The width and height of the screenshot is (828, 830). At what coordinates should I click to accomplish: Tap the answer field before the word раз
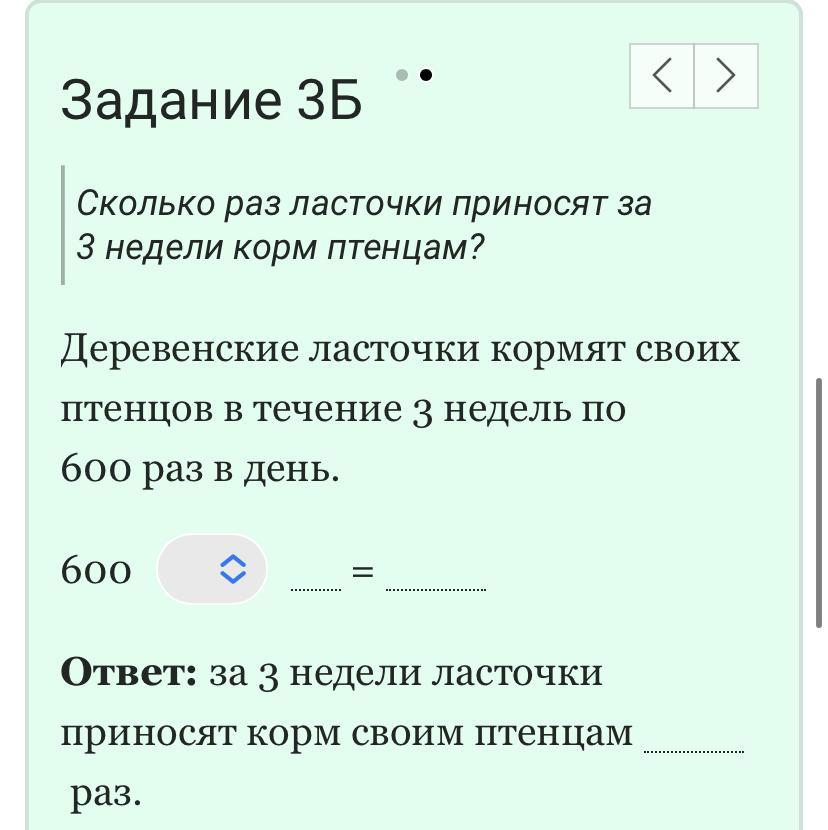(x=695, y=736)
